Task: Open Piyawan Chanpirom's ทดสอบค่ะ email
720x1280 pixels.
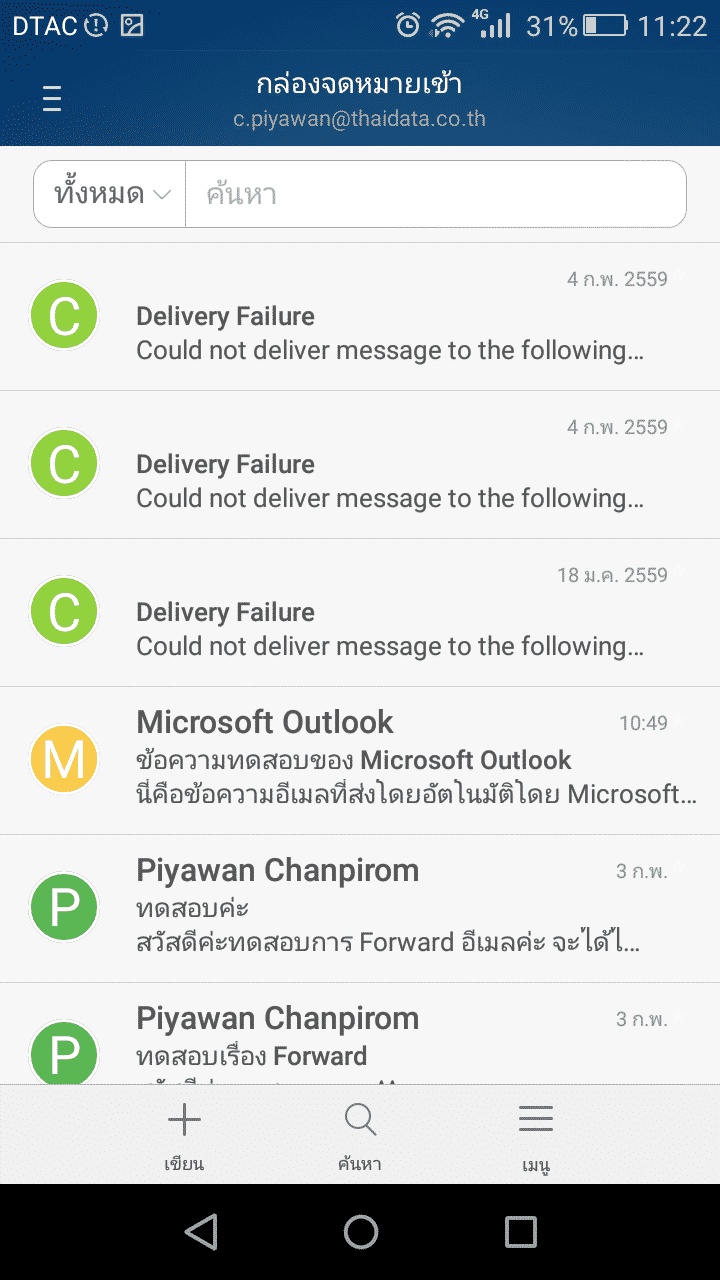Action: pos(360,909)
